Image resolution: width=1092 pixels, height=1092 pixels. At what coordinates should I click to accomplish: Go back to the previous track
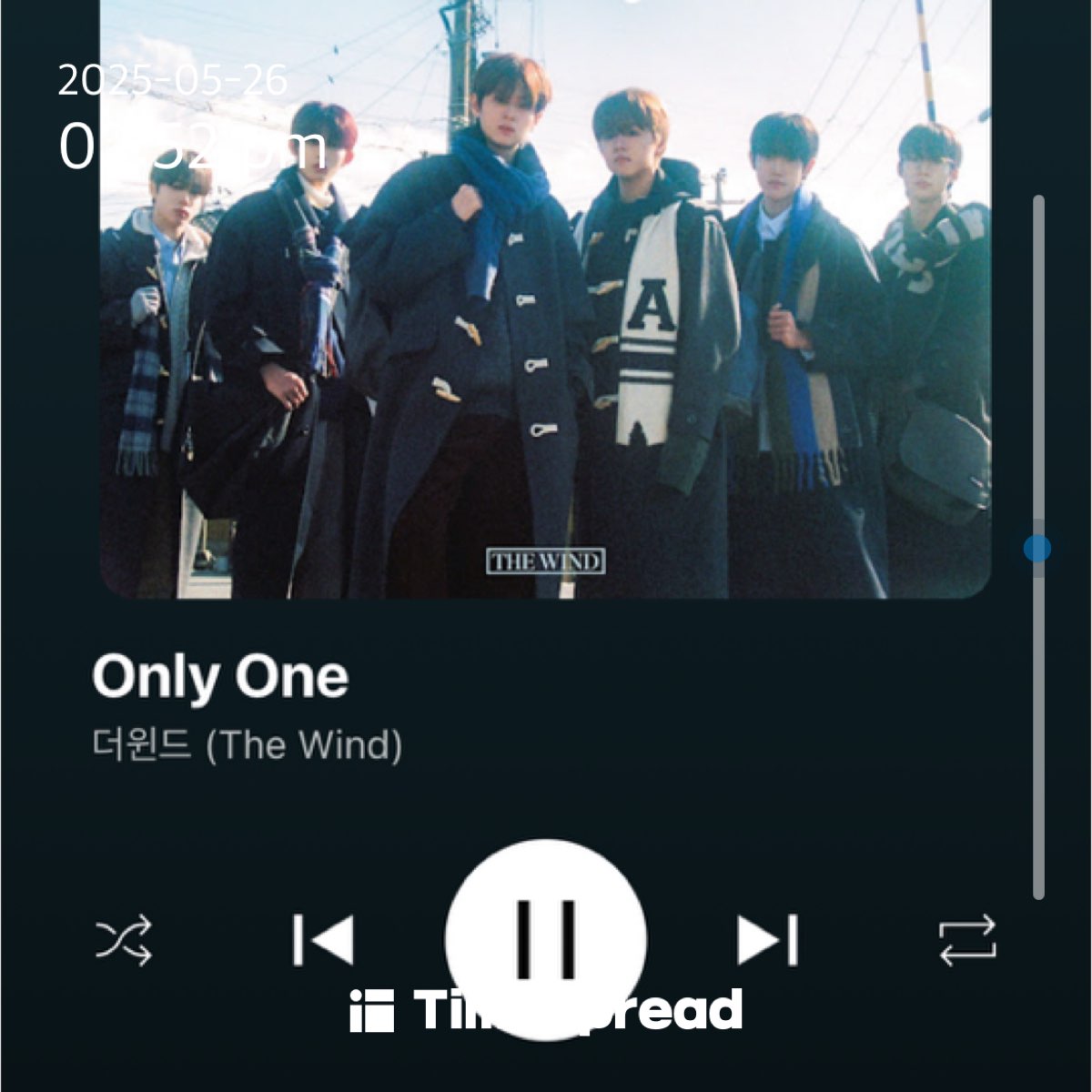(323, 940)
